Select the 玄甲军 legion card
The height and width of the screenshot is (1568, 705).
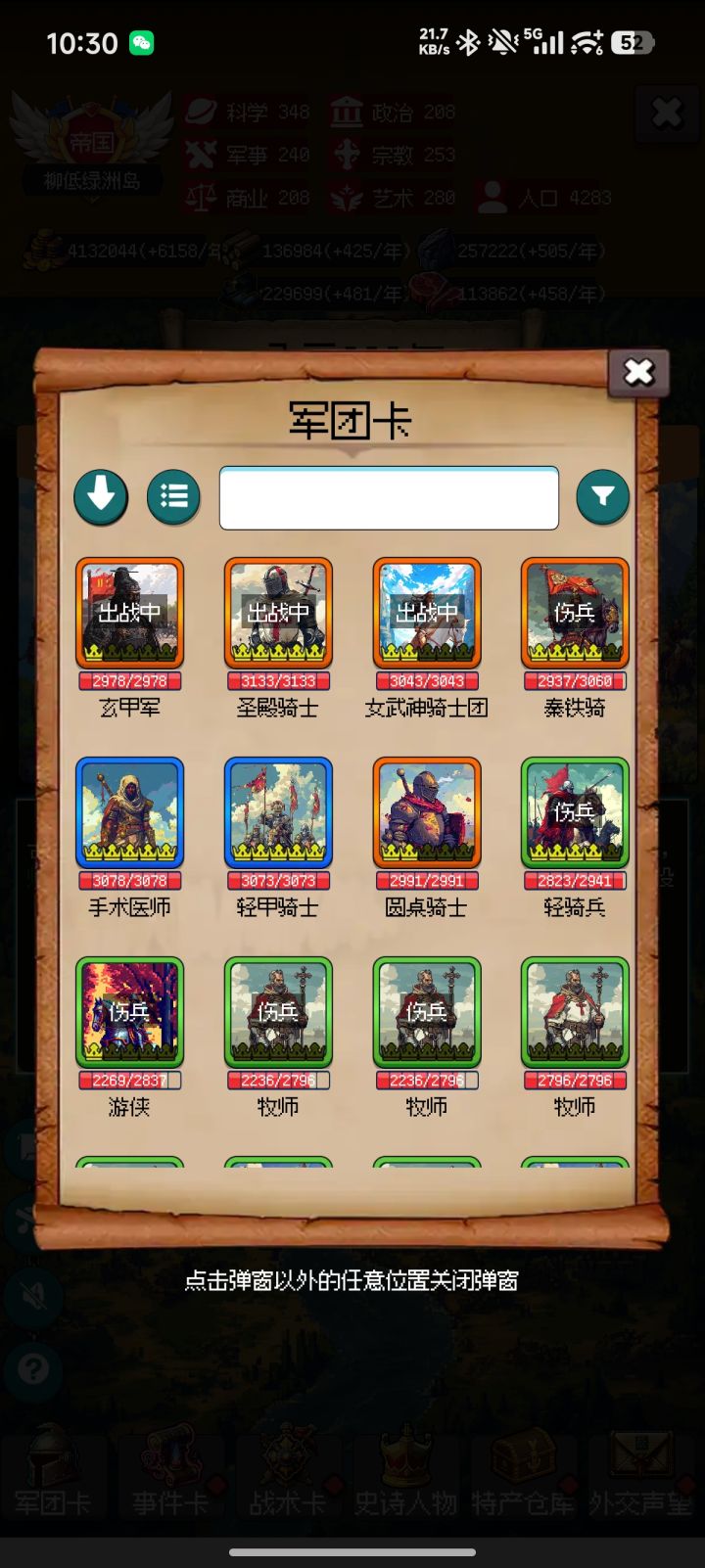[x=129, y=614]
